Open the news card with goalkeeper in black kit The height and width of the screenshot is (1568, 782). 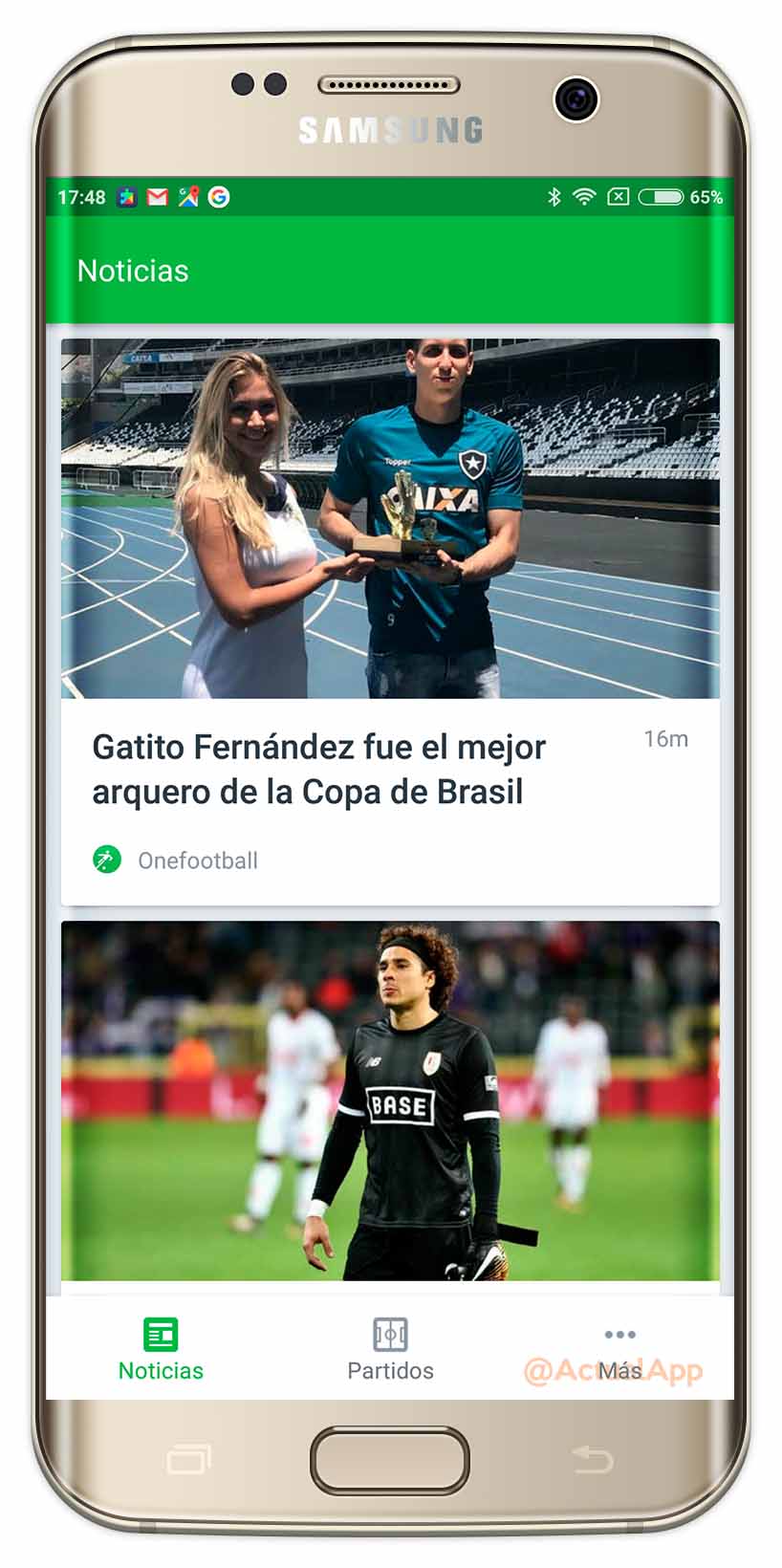390,1101
